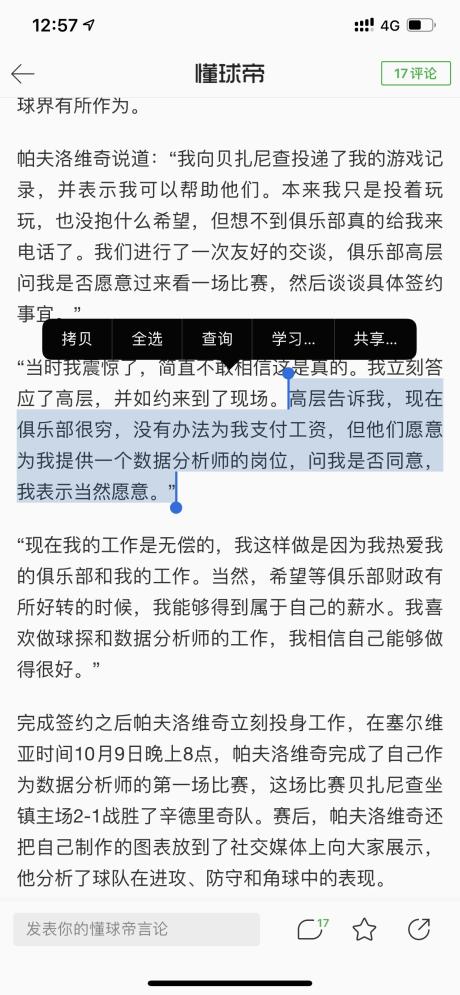Screen dimensions: 460x995
Task: Tap the 学习... option
Action: pyautogui.click(x=293, y=339)
